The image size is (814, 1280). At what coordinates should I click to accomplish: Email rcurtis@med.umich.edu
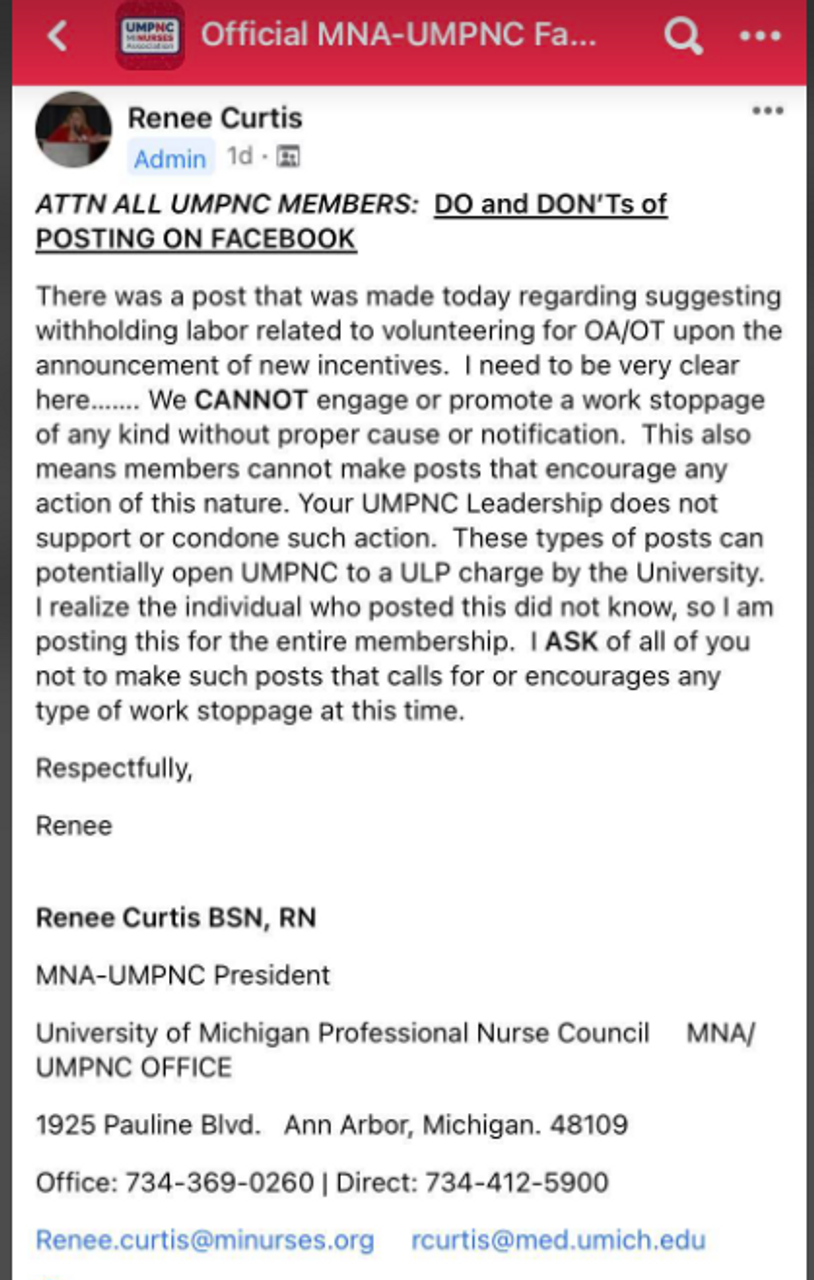pos(558,1241)
